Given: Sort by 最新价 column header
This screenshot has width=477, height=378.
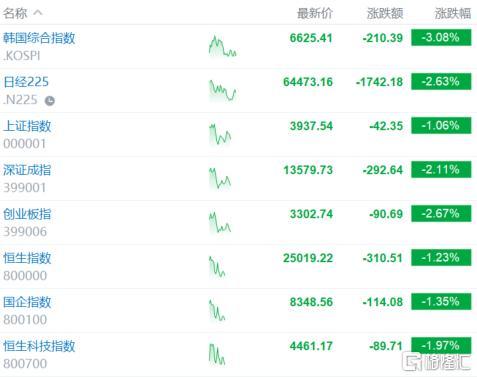Looking at the screenshot, I should click(x=315, y=13).
